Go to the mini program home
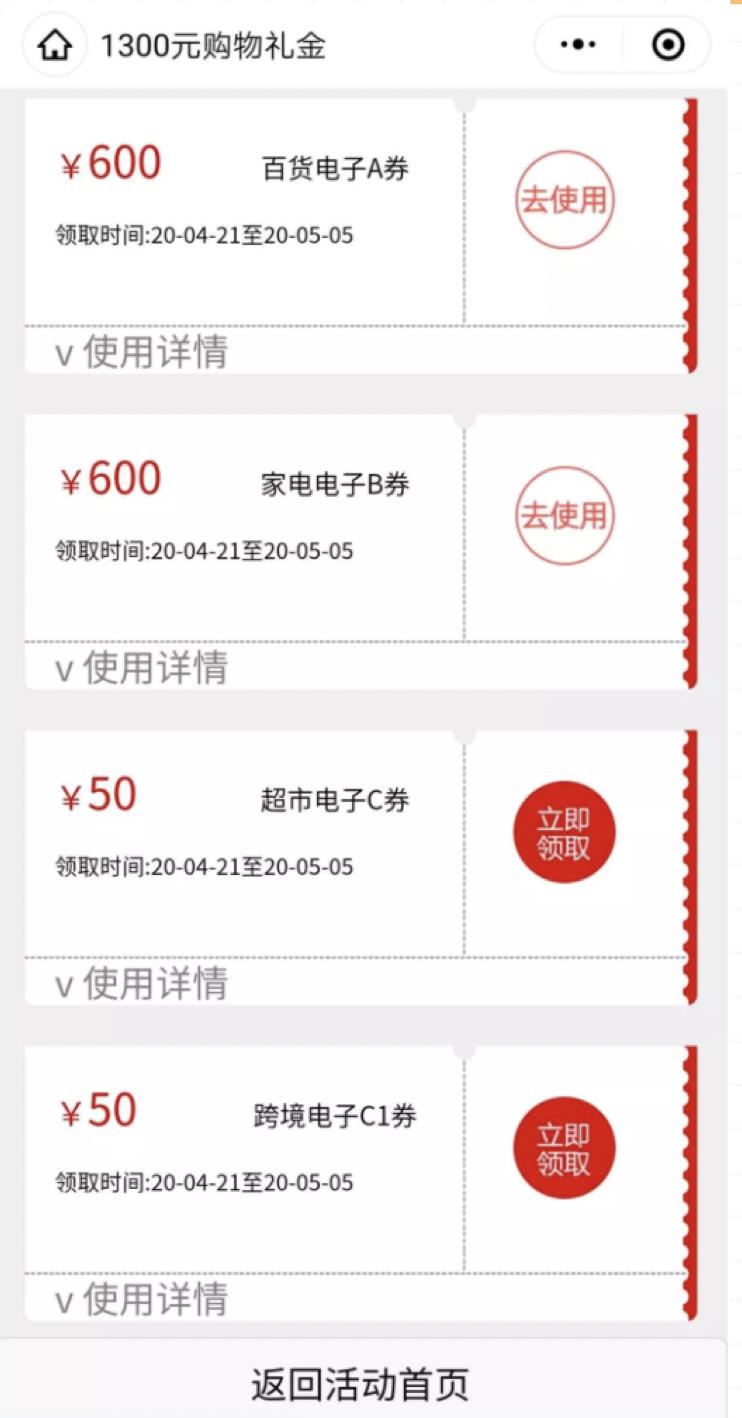The height and width of the screenshot is (1418, 742). [x=54, y=46]
